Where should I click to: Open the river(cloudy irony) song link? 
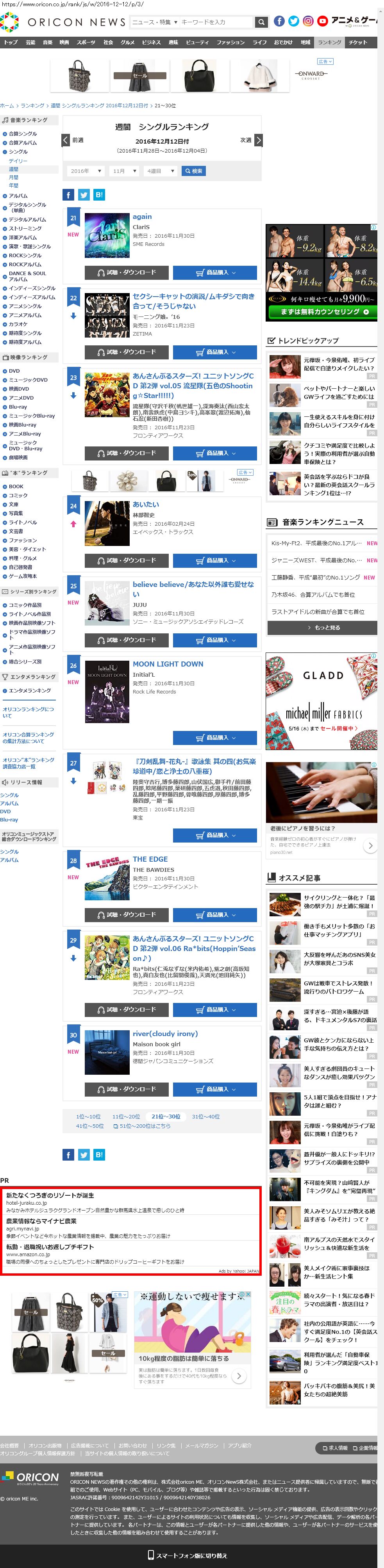click(x=165, y=1034)
